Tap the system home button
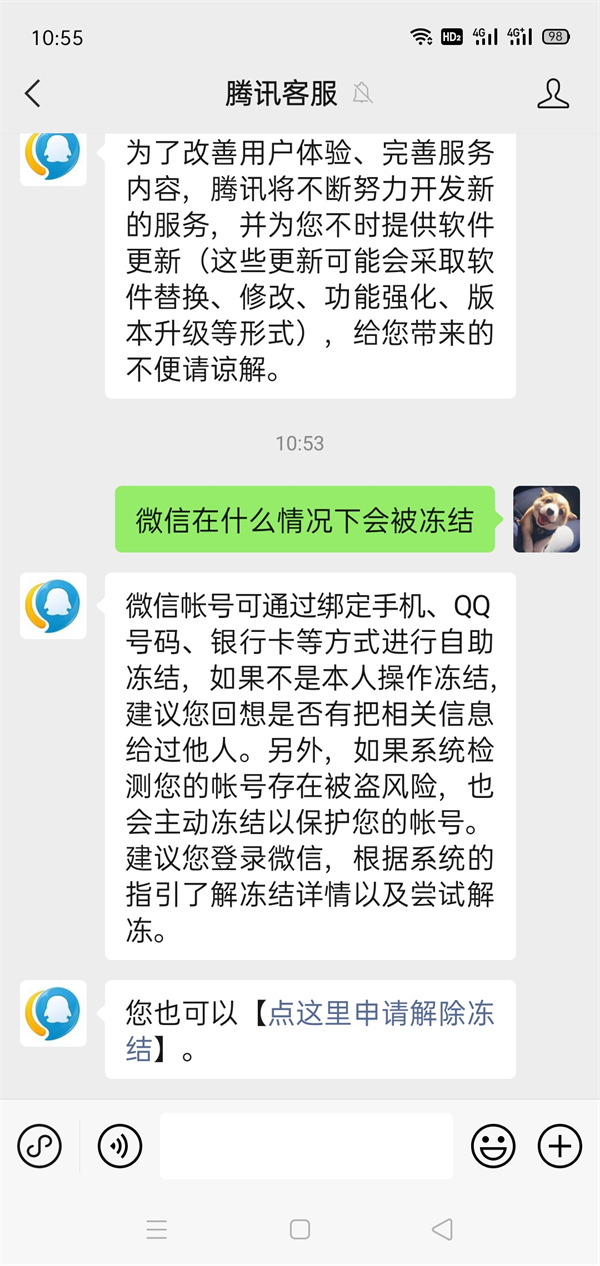The image size is (600, 1266). pos(300,1230)
